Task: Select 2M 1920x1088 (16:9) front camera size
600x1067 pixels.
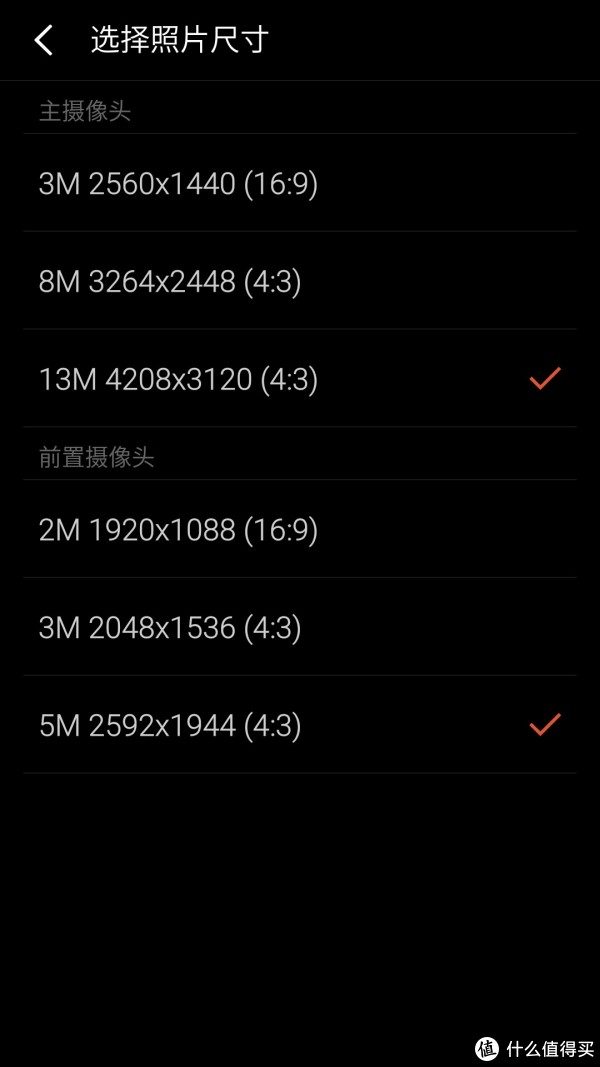Action: [299, 529]
